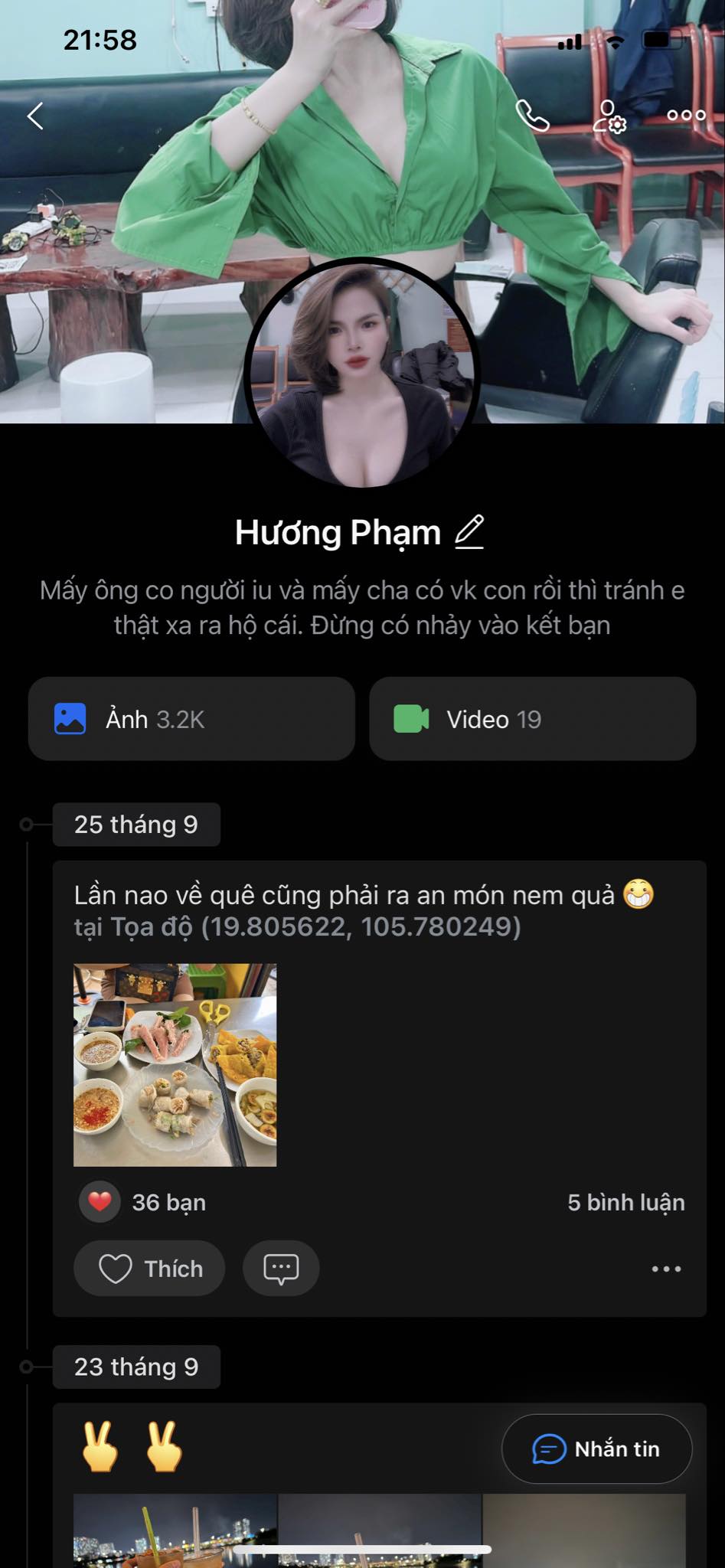725x1568 pixels.
Task: Open the three-dot menu in the header
Action: [x=686, y=116]
